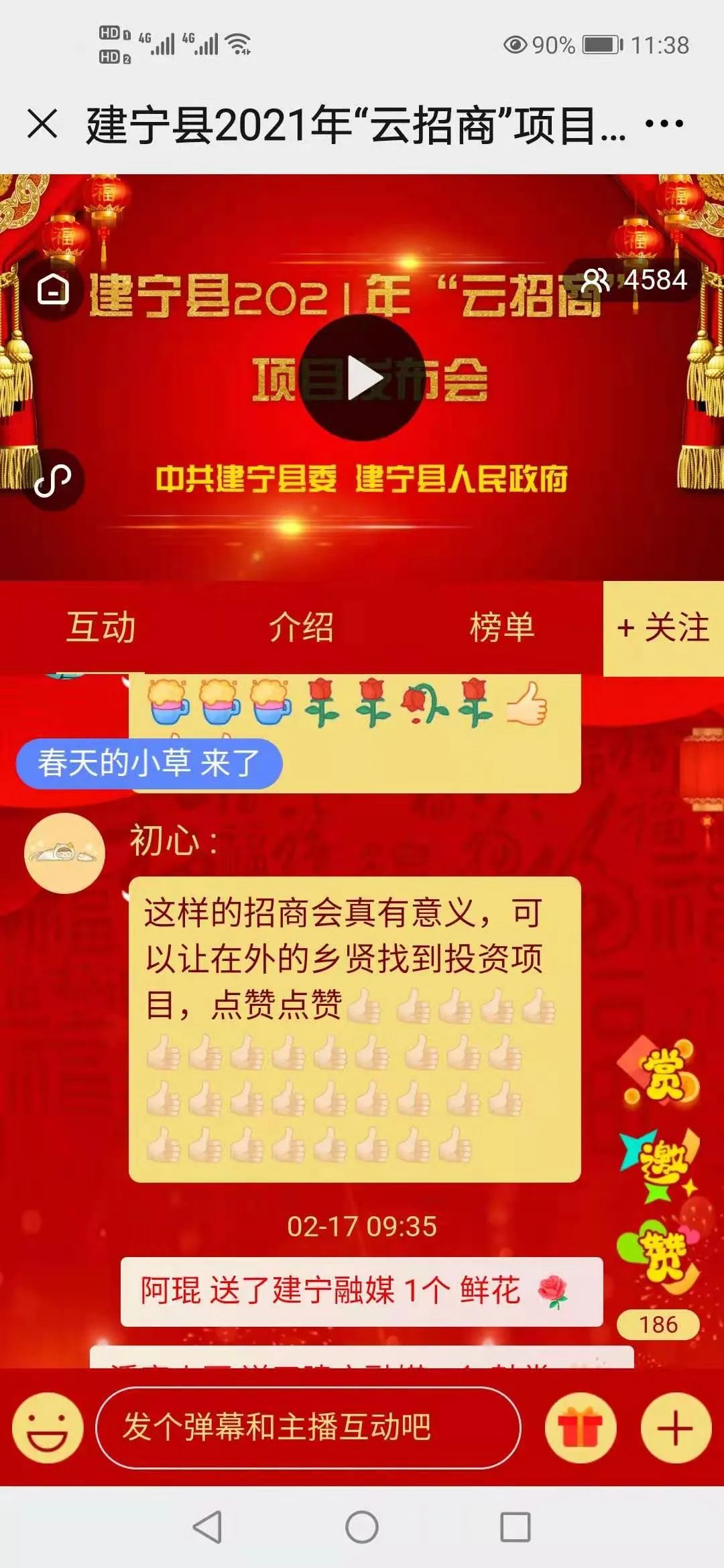Open the channel home icon
The height and width of the screenshot is (1568, 724).
54,289
